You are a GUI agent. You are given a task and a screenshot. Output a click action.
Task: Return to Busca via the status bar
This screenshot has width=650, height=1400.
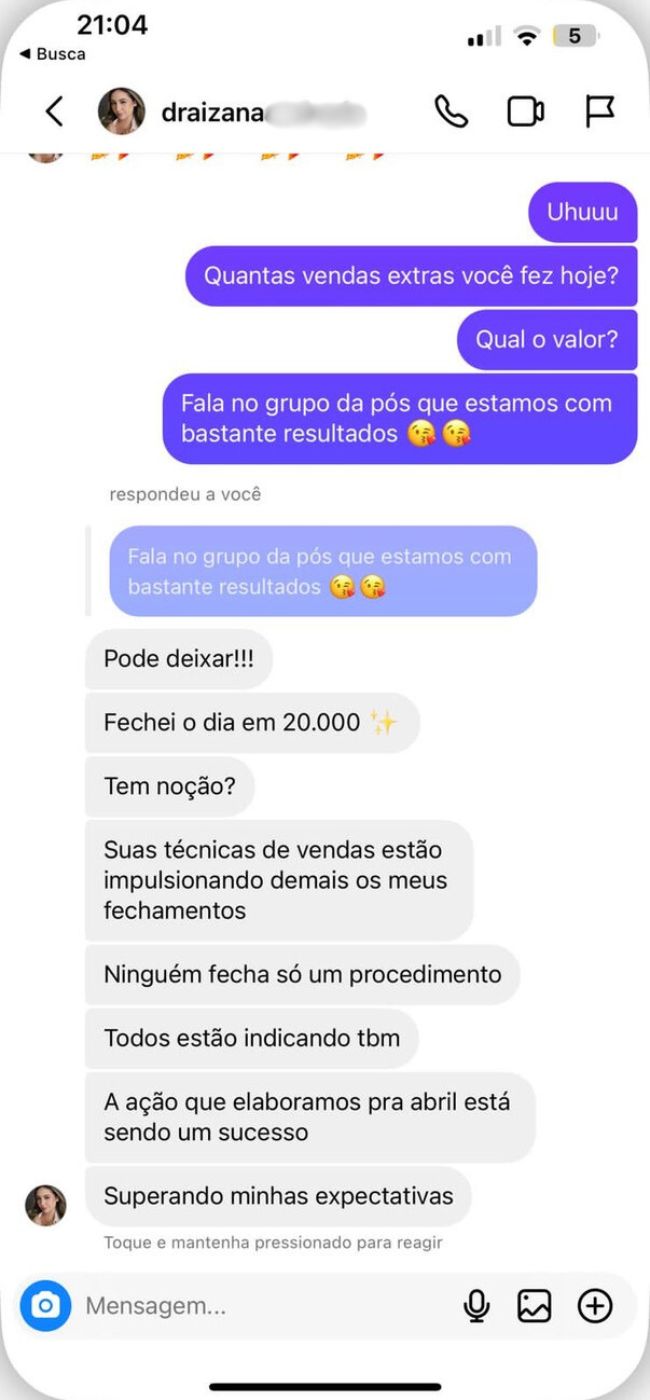[53, 54]
